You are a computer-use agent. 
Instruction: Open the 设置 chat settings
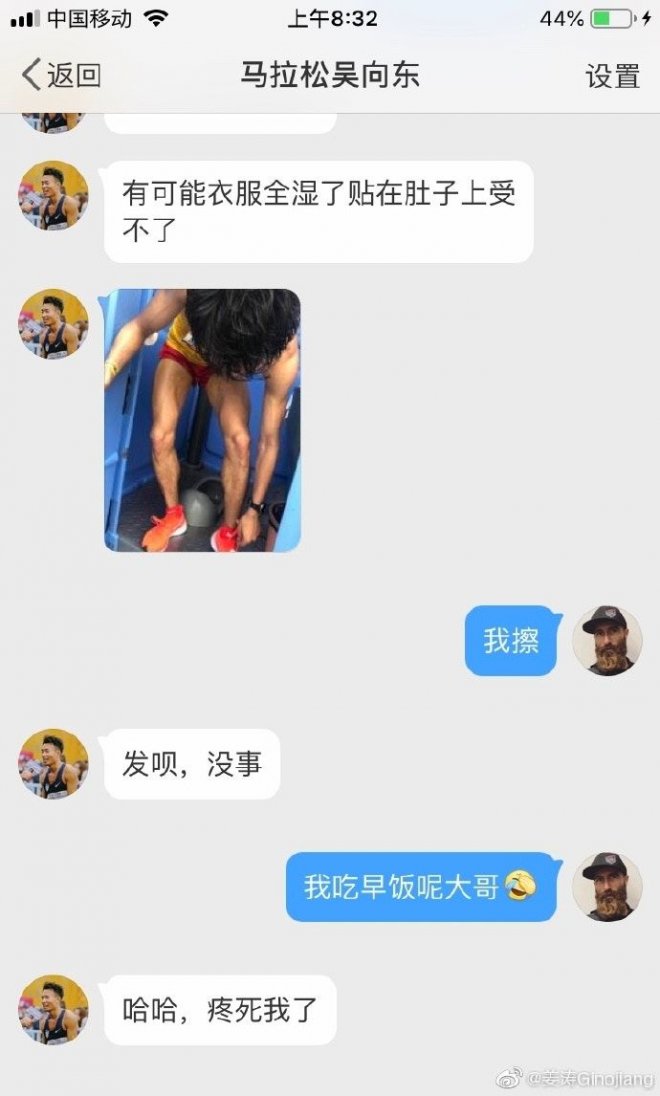612,76
